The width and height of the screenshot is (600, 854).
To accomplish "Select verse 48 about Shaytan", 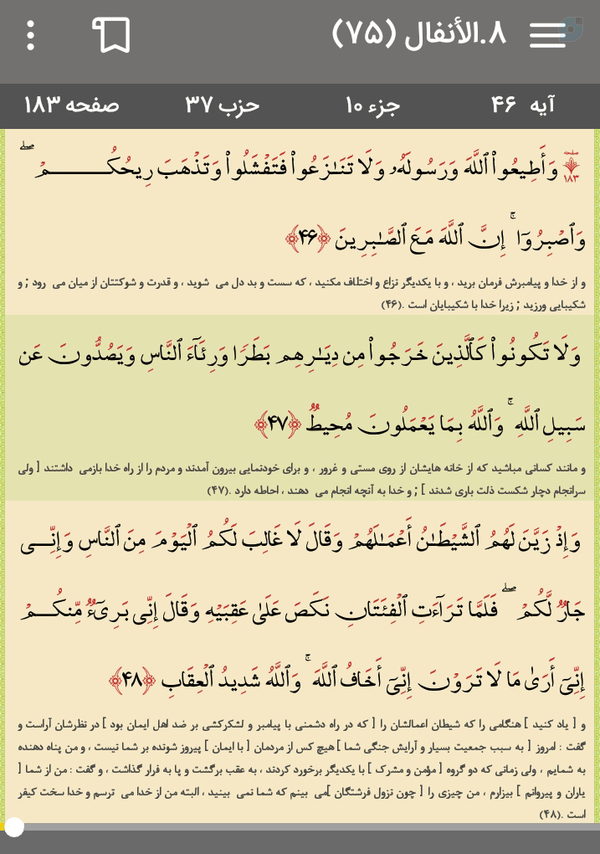I will point(300,661).
